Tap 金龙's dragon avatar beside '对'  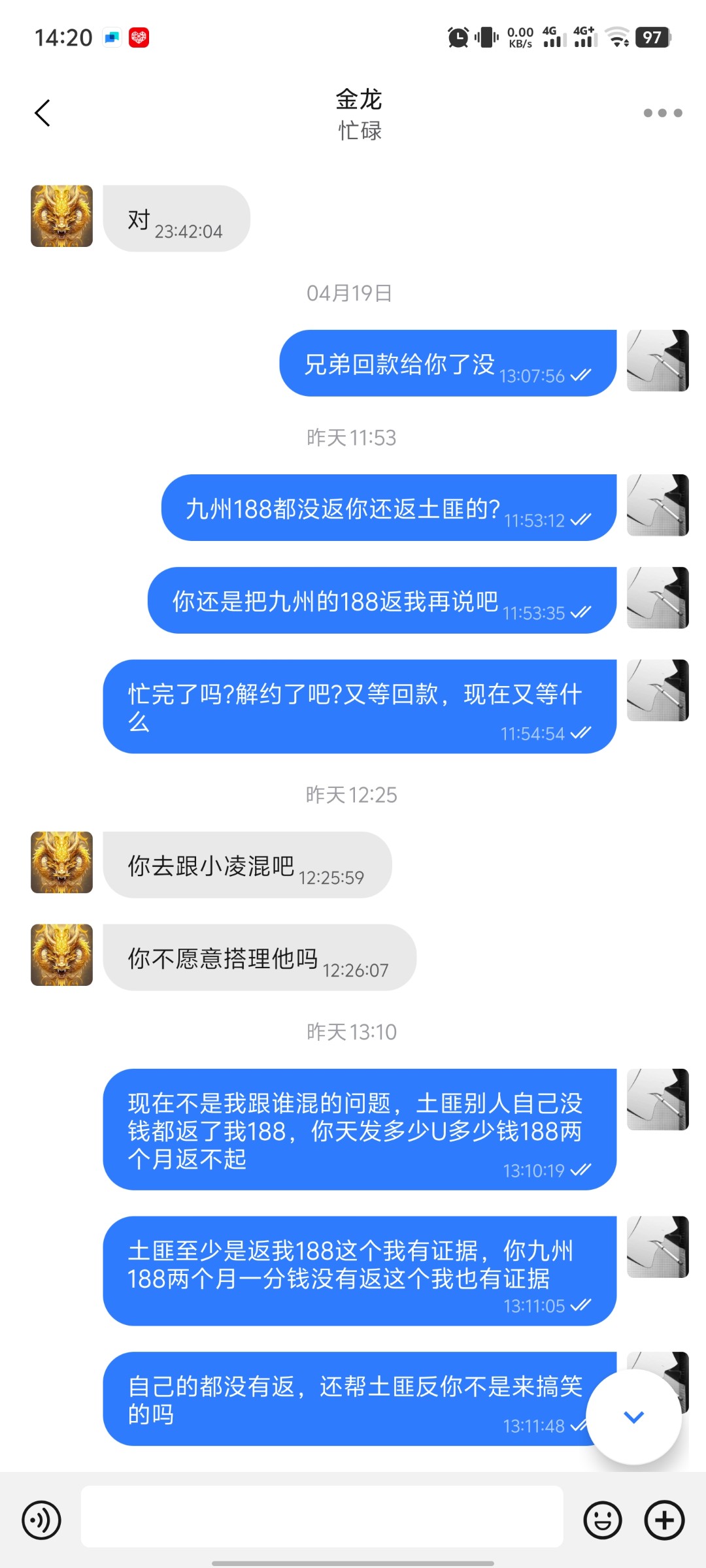coord(61,216)
